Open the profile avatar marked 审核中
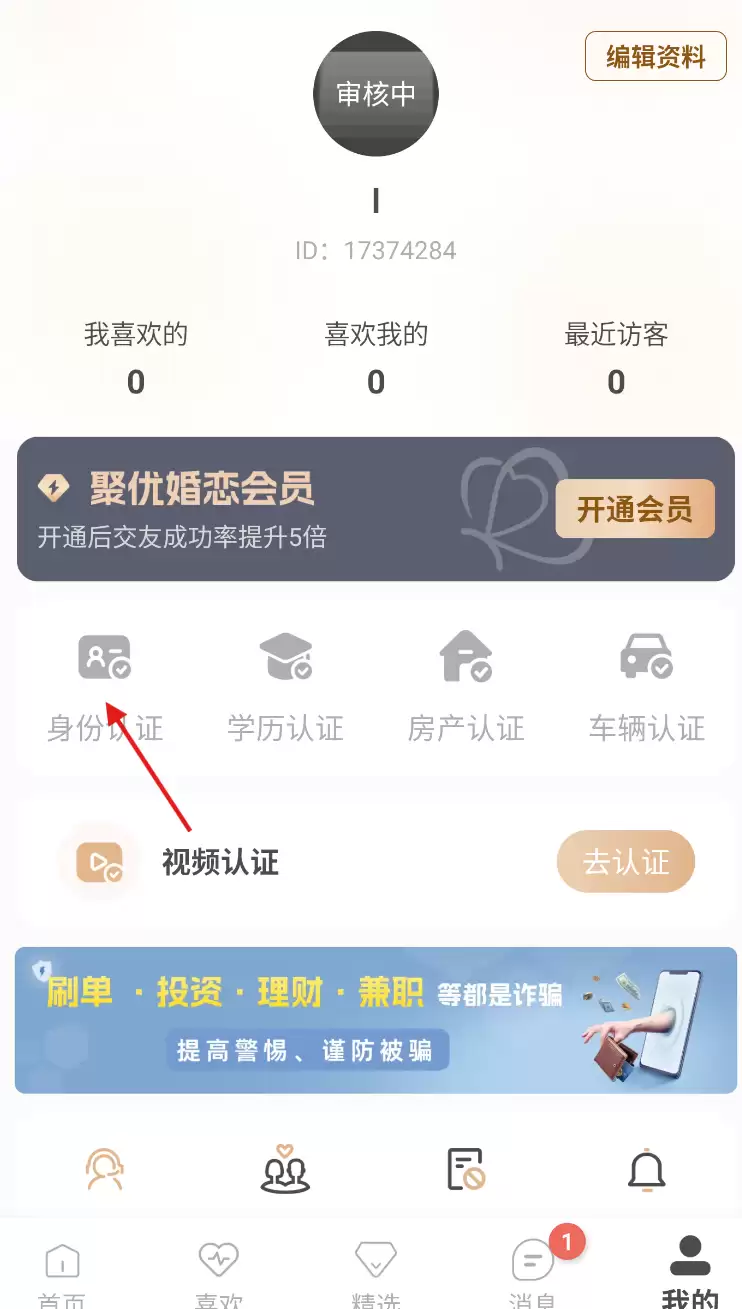Screen dimensions: 742x1309 (x=376, y=94)
